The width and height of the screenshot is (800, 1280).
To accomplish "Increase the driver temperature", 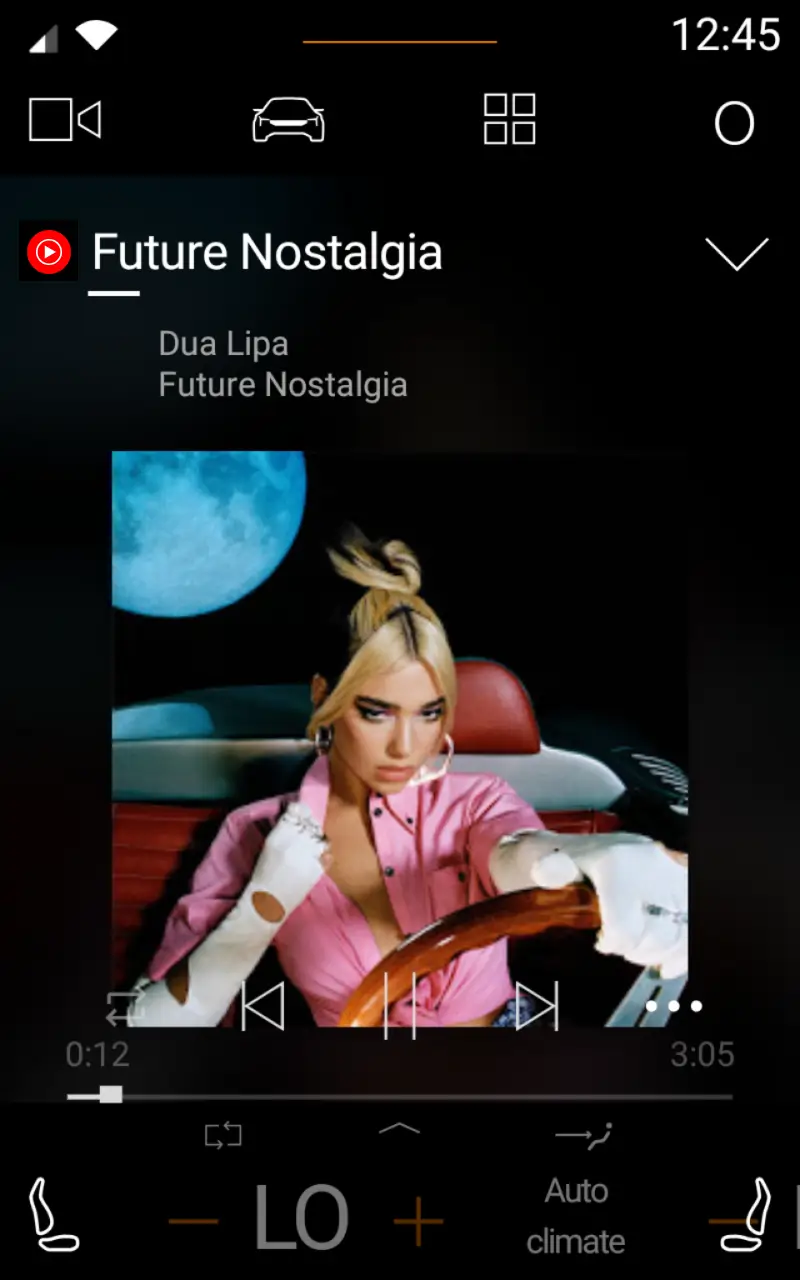I will coord(418,1221).
